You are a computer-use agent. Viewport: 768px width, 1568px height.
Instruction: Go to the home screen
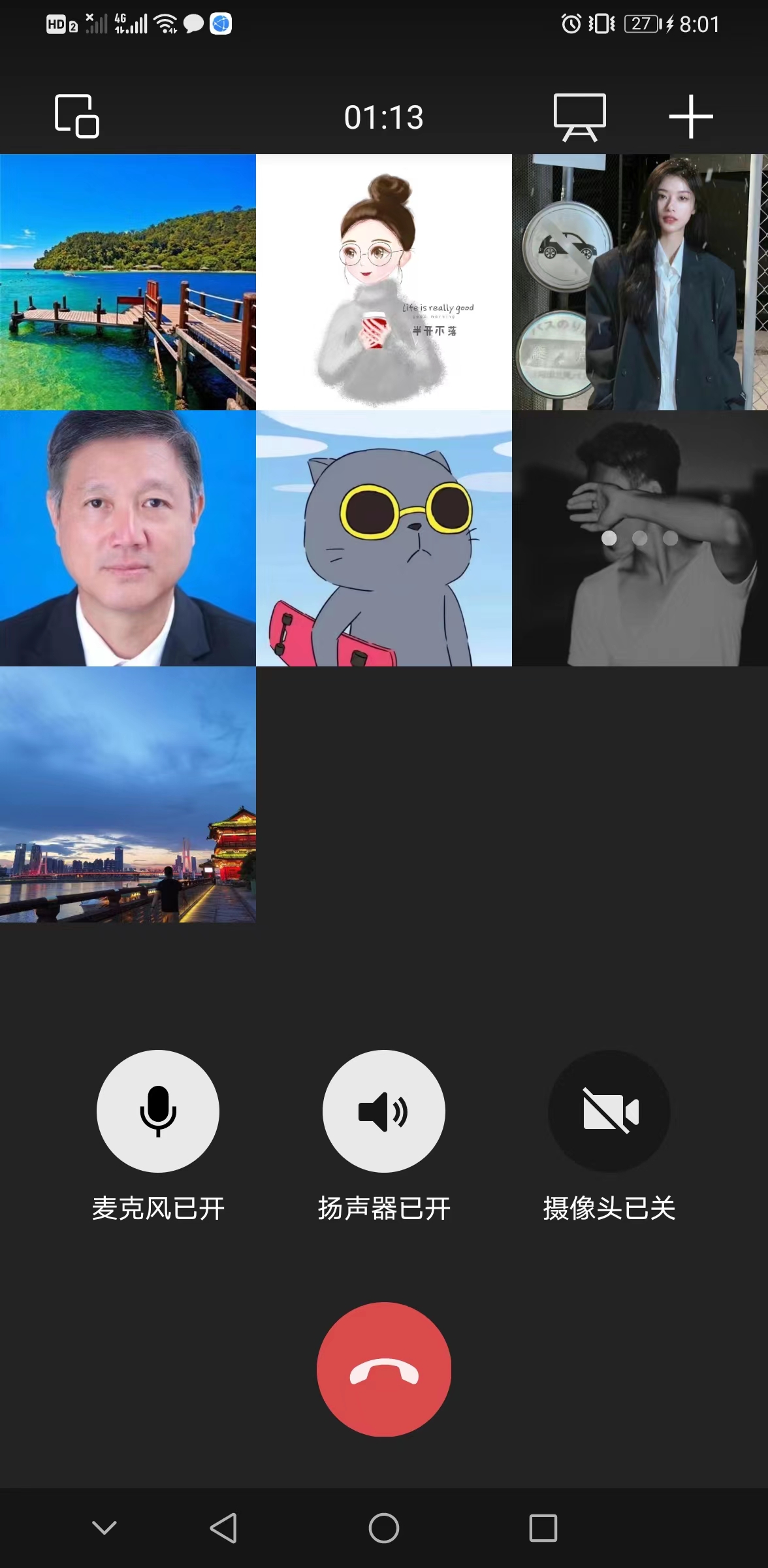(x=384, y=1528)
